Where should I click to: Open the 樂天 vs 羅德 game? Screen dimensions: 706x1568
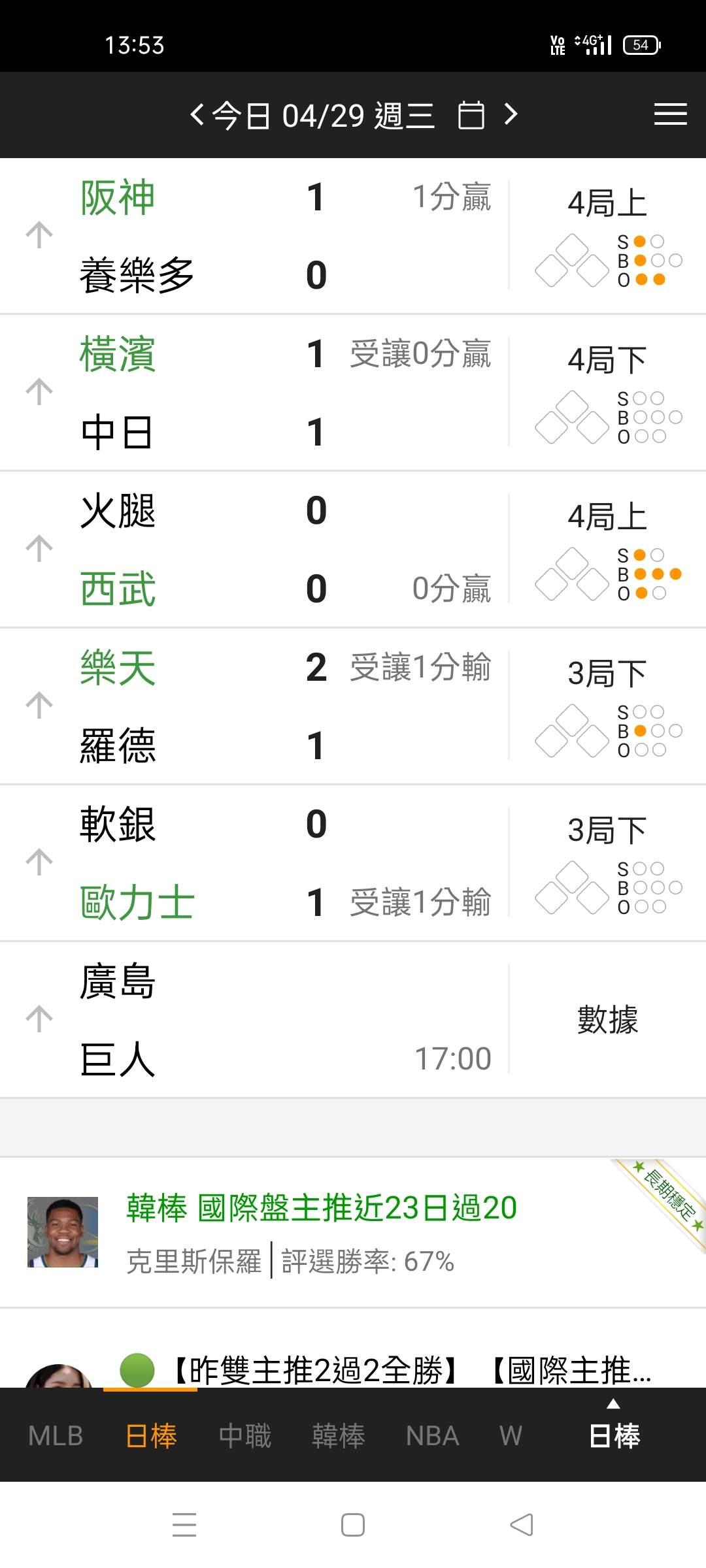(261, 706)
